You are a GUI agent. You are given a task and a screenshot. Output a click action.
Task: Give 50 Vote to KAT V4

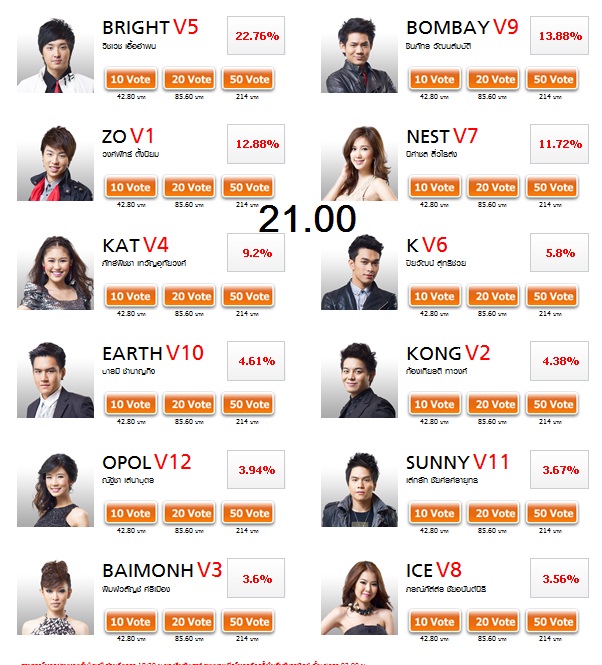pyautogui.click(x=250, y=296)
